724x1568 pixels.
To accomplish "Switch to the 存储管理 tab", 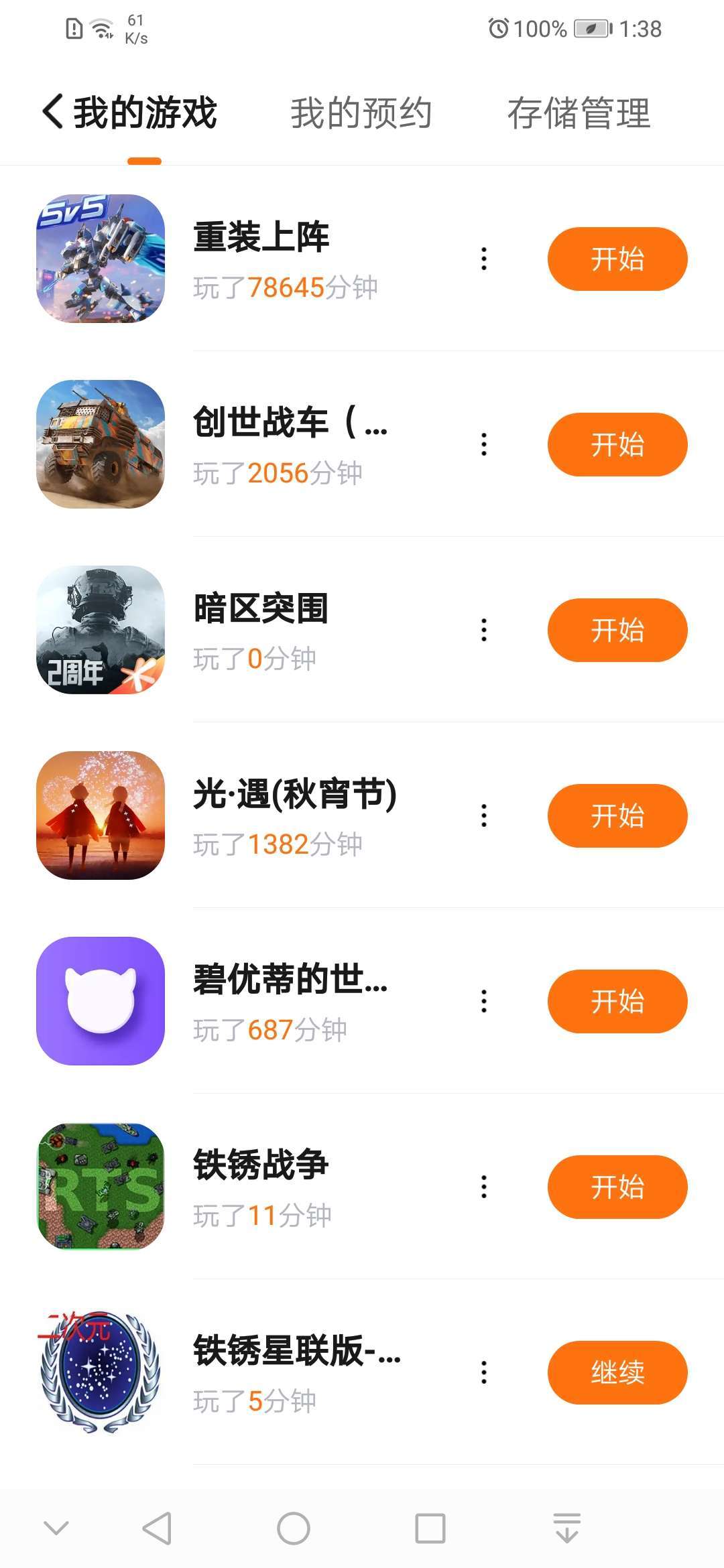I will click(579, 113).
